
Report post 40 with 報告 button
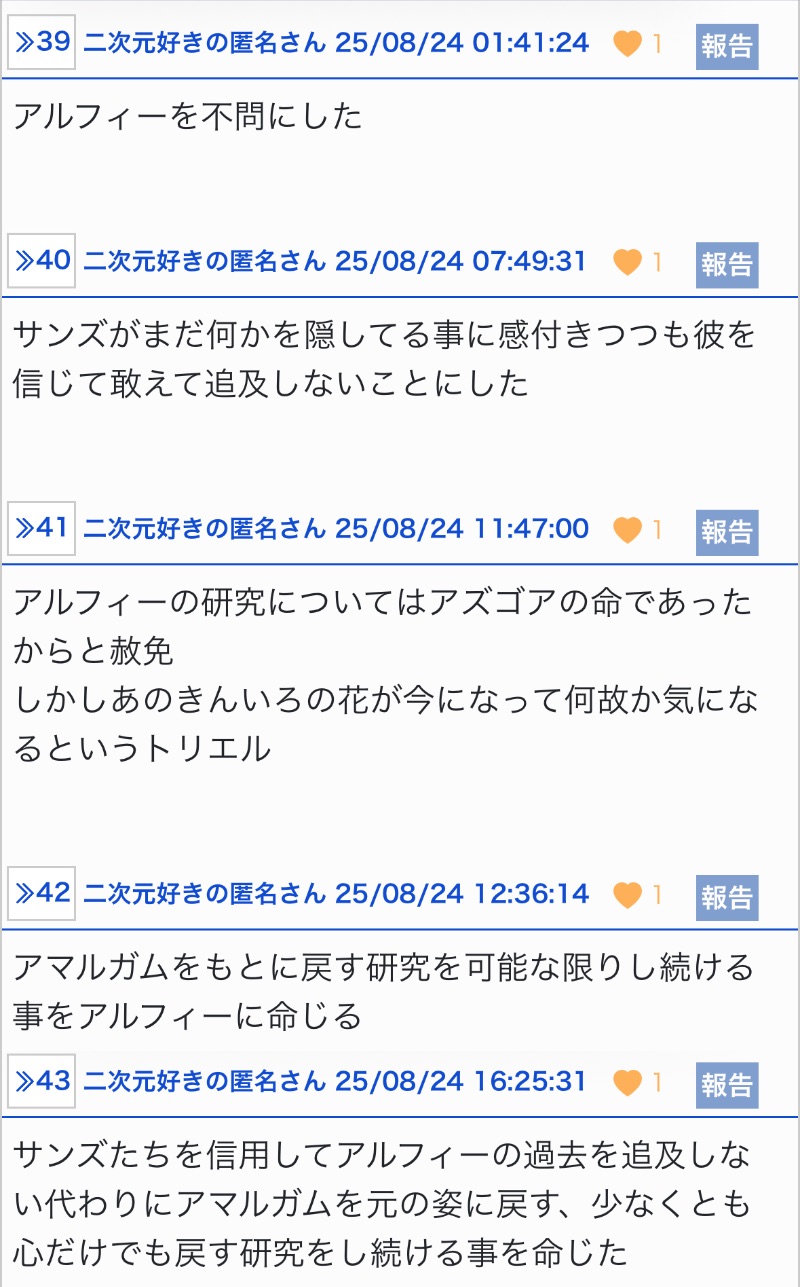click(x=727, y=264)
